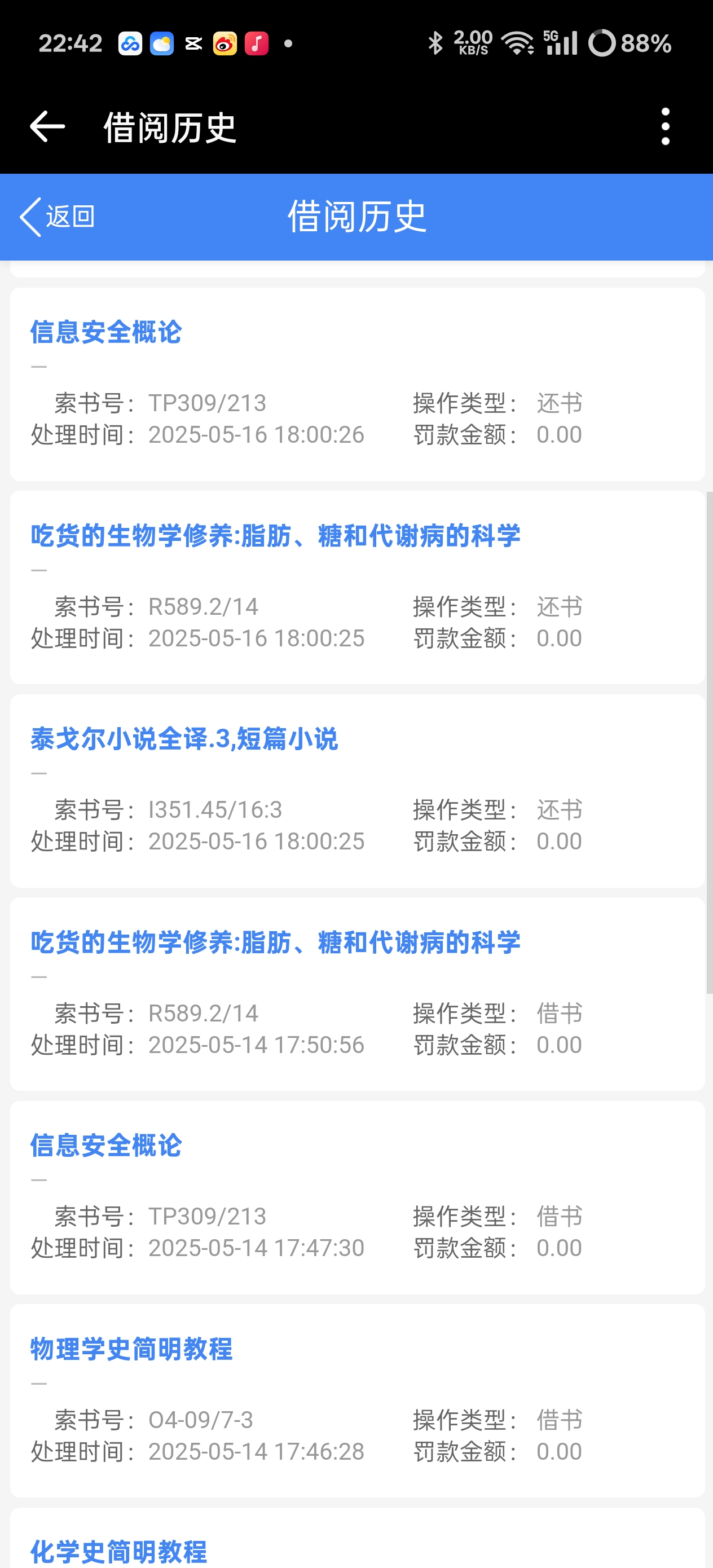
Task: Open 物理学史简明教程 book details
Action: [131, 1349]
